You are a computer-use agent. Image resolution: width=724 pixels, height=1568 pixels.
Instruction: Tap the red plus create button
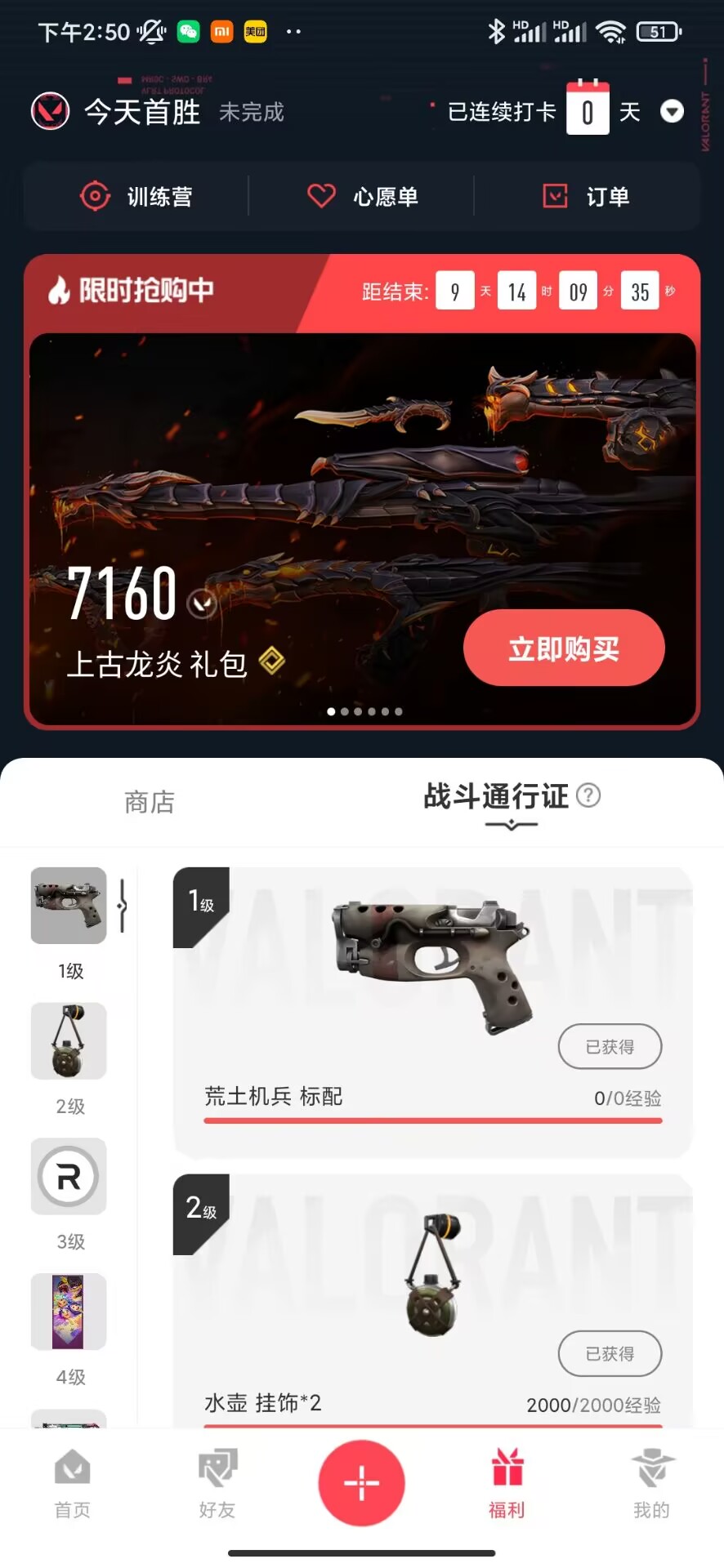click(x=362, y=1483)
